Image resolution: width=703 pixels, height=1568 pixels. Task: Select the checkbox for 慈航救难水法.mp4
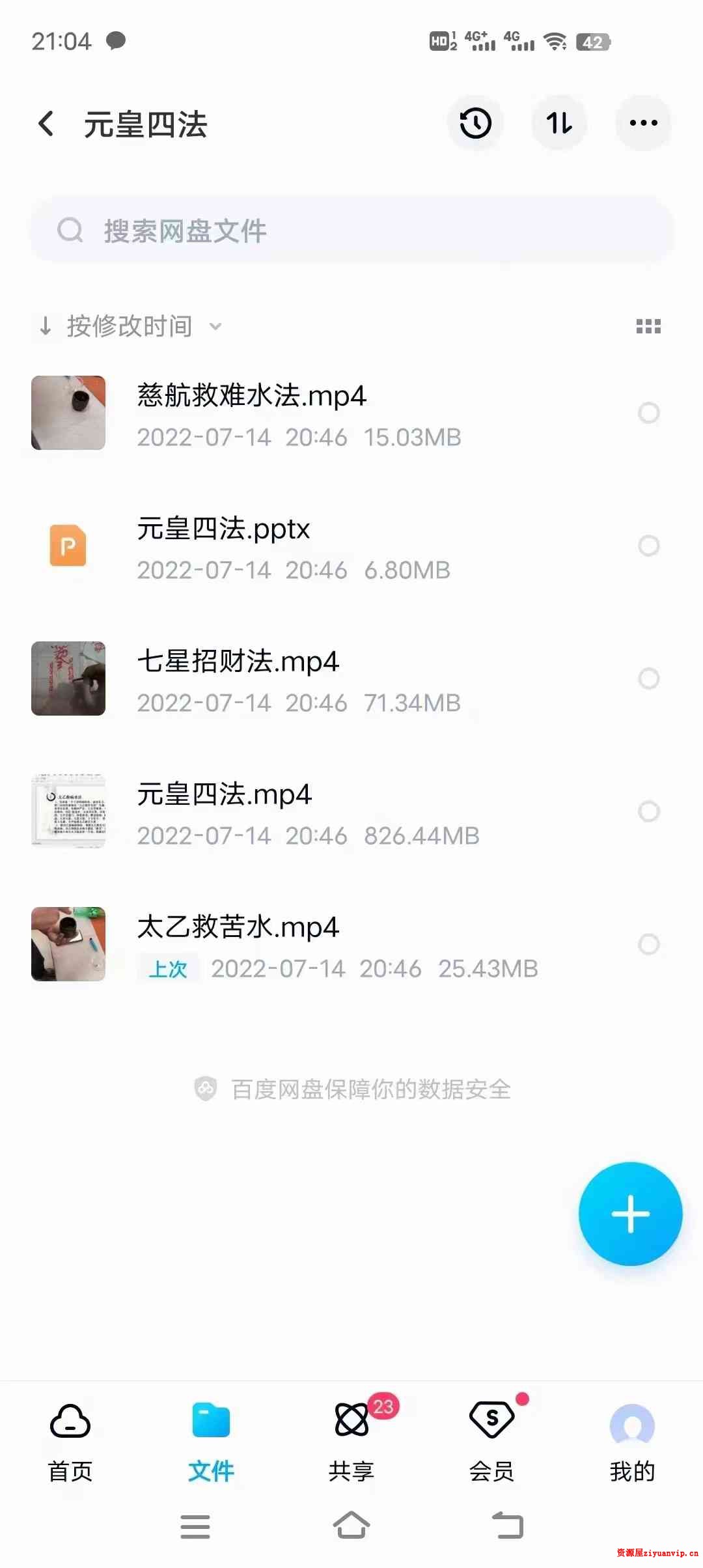pos(649,413)
